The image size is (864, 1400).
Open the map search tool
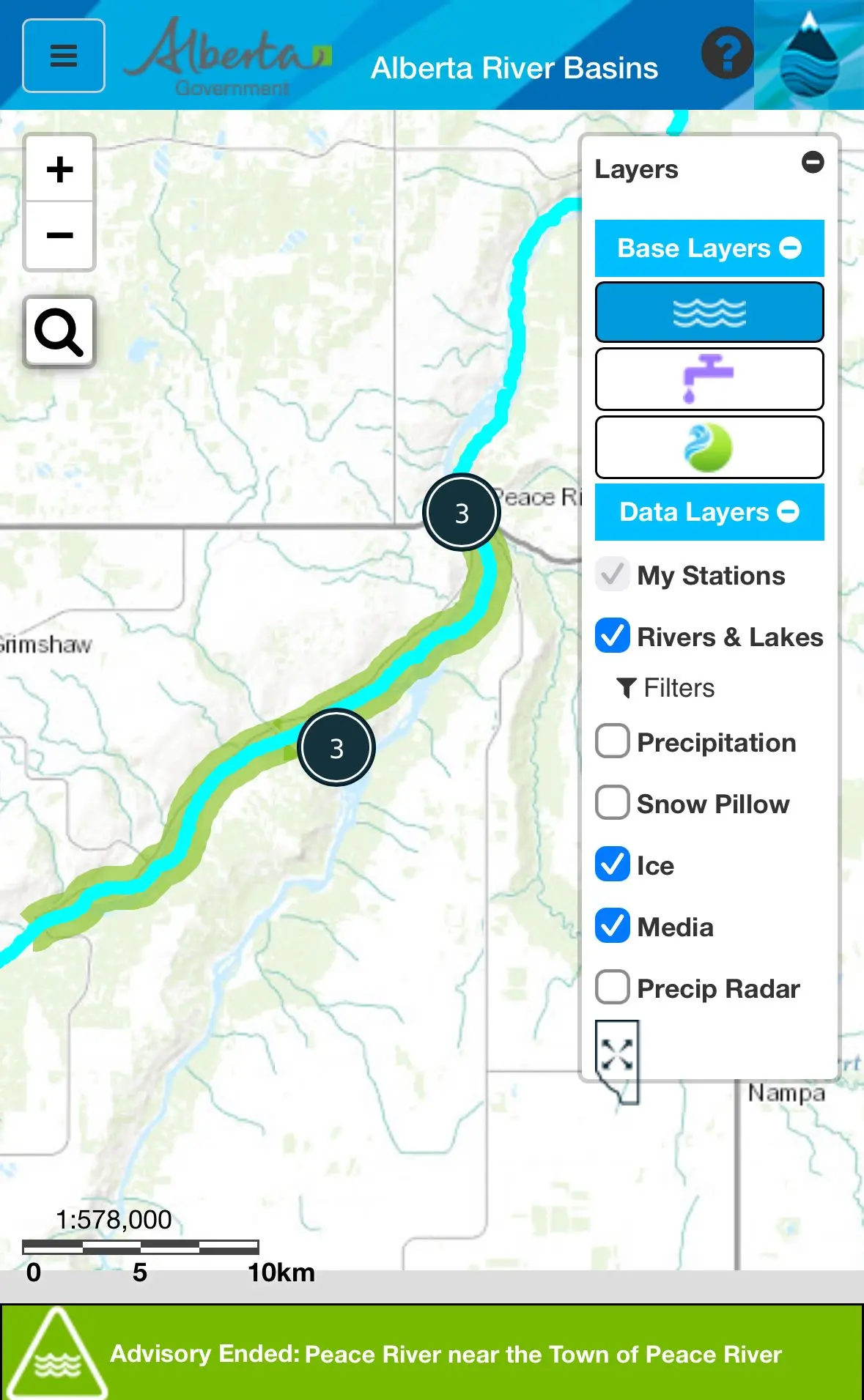[59, 332]
